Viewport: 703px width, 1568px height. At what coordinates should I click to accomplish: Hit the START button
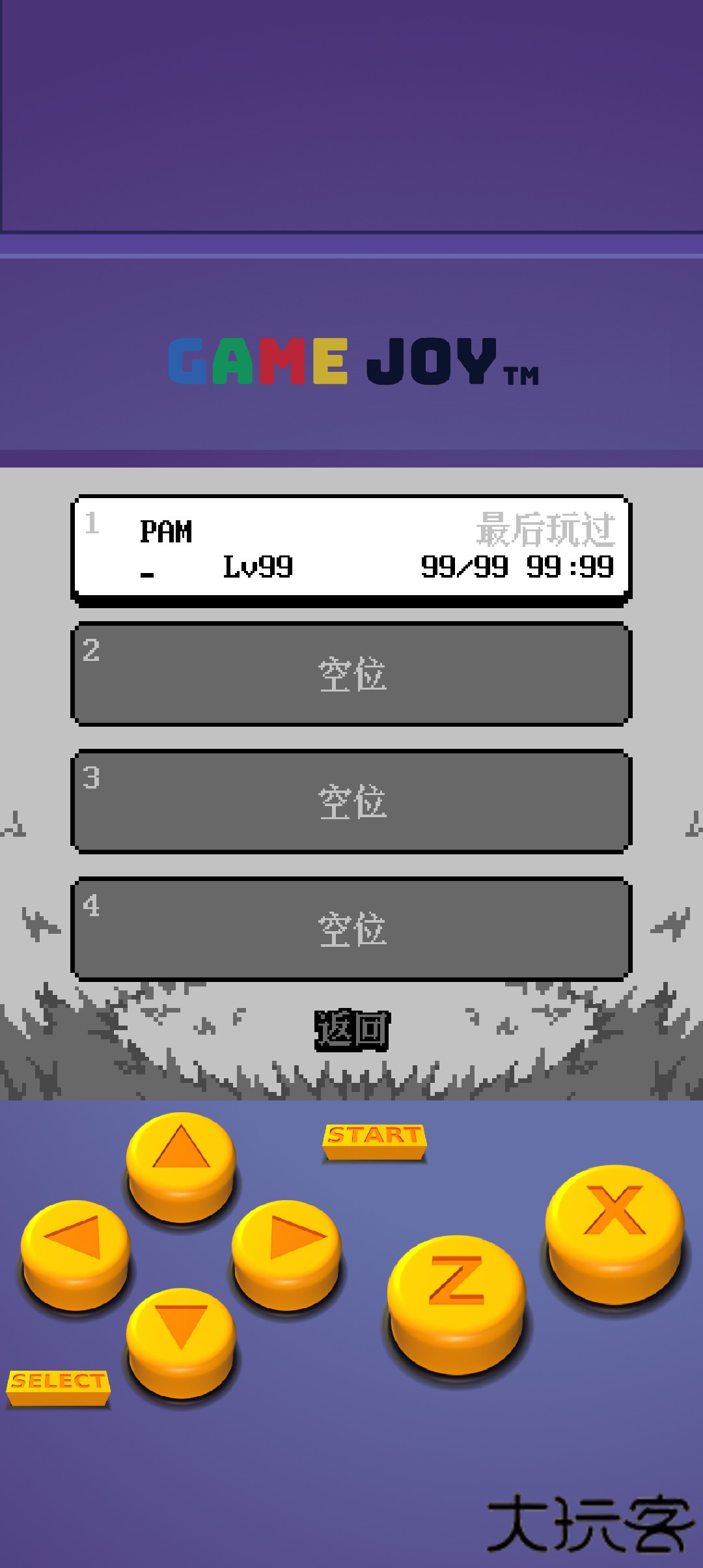[x=374, y=1141]
